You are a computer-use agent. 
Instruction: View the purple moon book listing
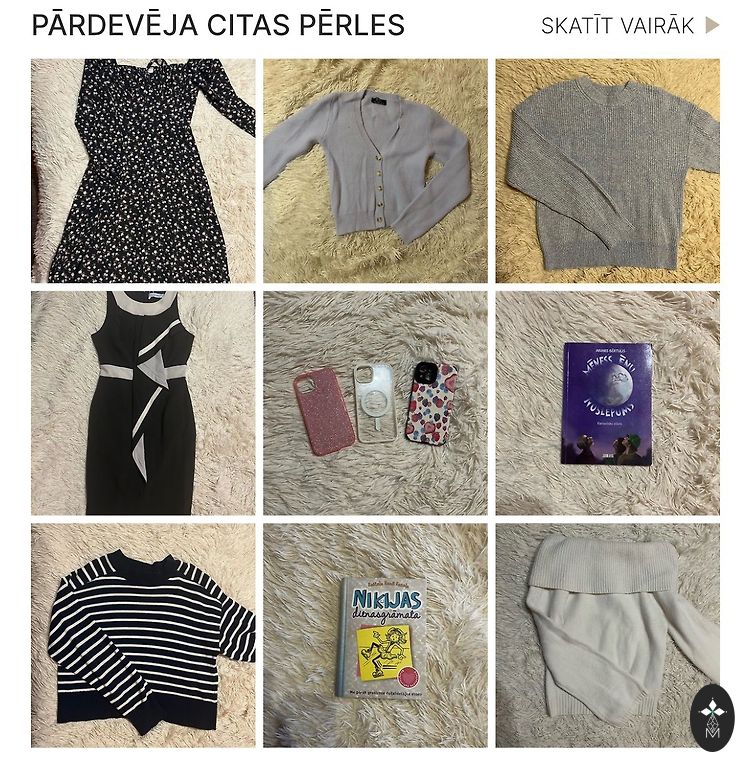(x=607, y=403)
